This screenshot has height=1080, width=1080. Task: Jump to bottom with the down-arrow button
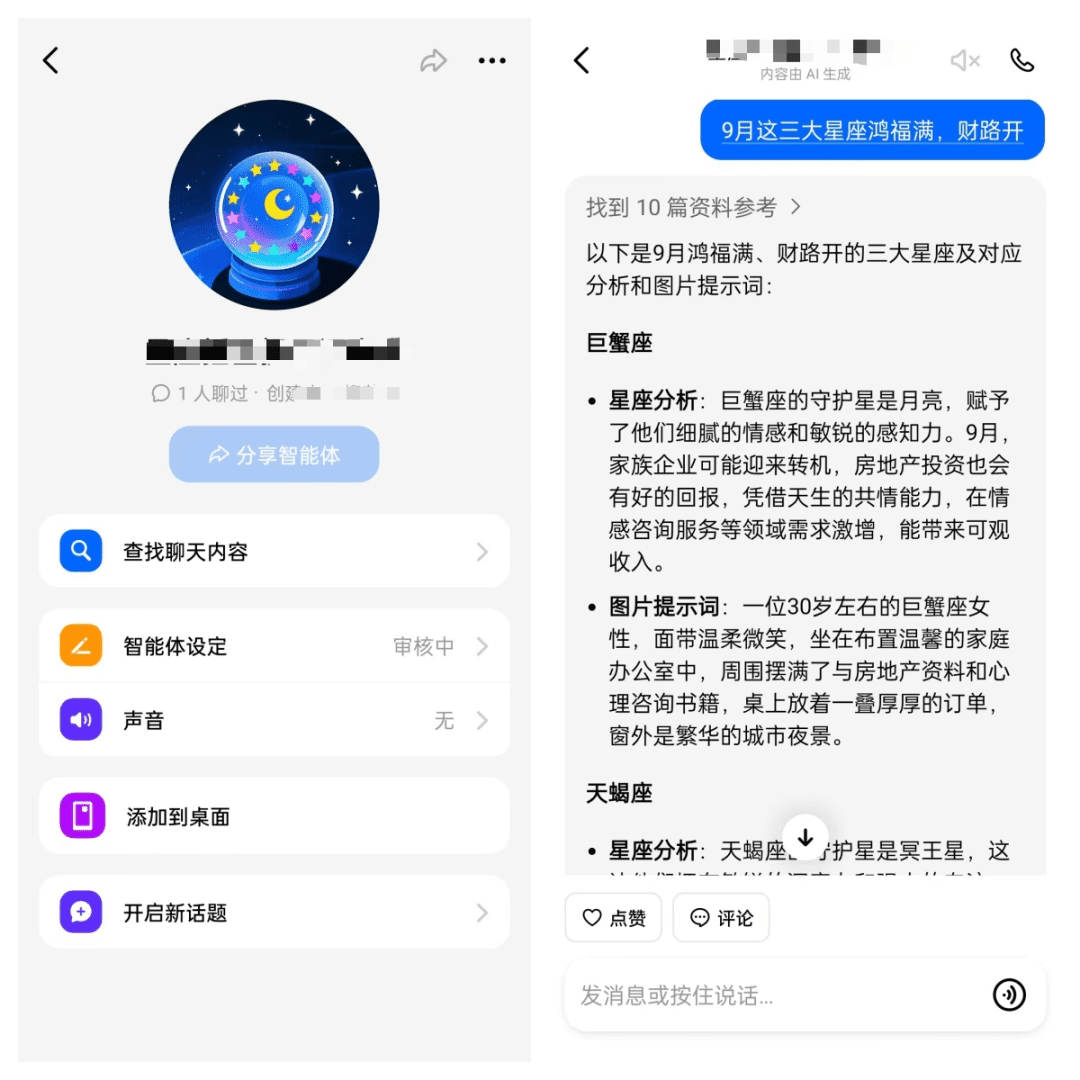[805, 837]
